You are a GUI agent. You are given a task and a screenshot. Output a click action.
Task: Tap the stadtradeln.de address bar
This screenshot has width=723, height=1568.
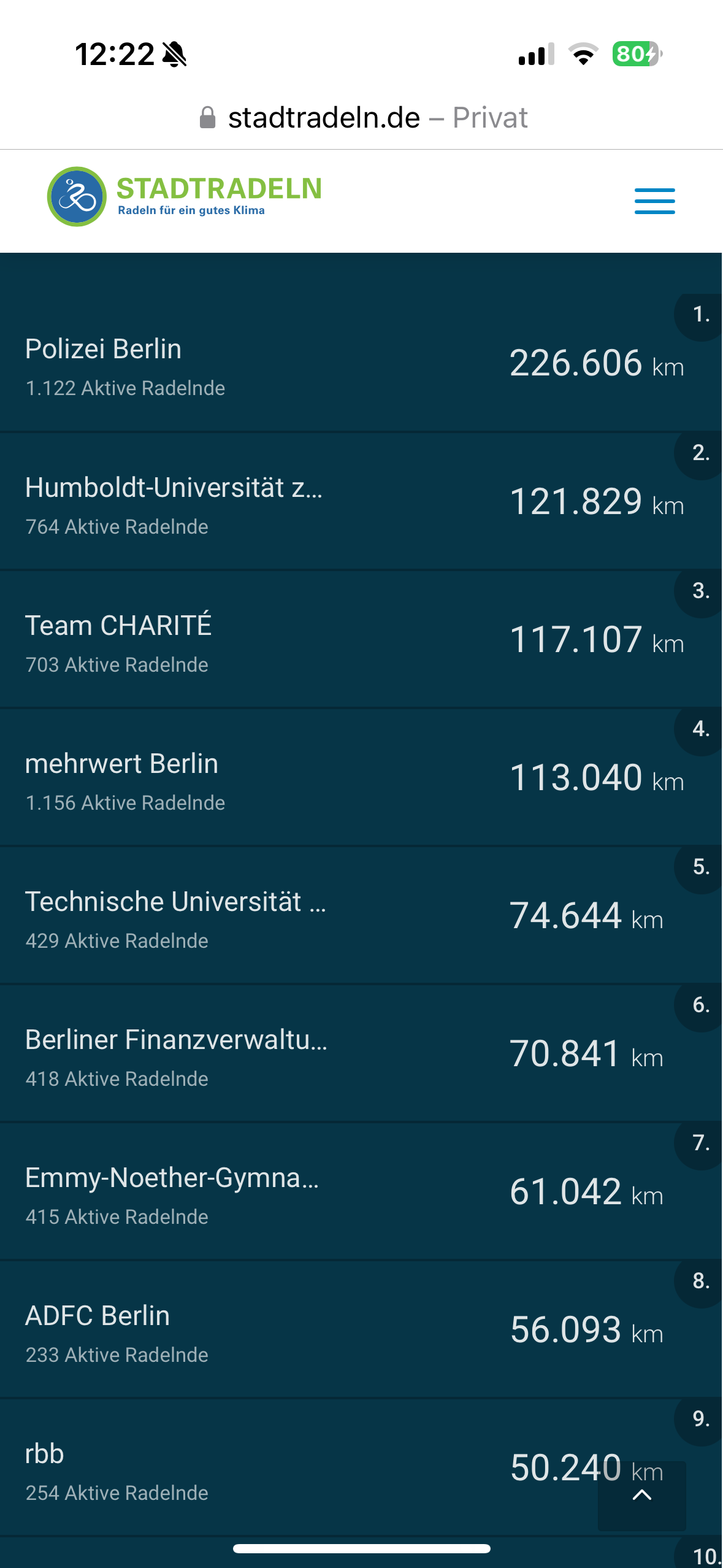click(363, 117)
